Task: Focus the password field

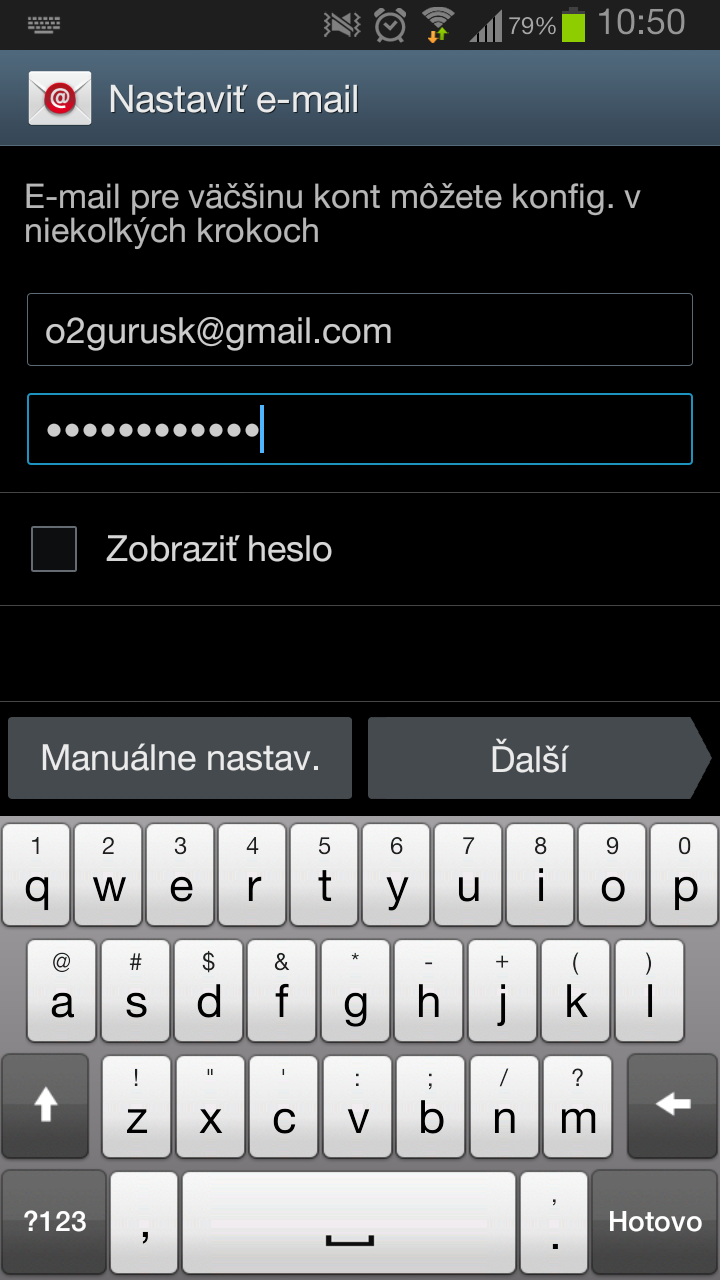Action: pos(360,429)
